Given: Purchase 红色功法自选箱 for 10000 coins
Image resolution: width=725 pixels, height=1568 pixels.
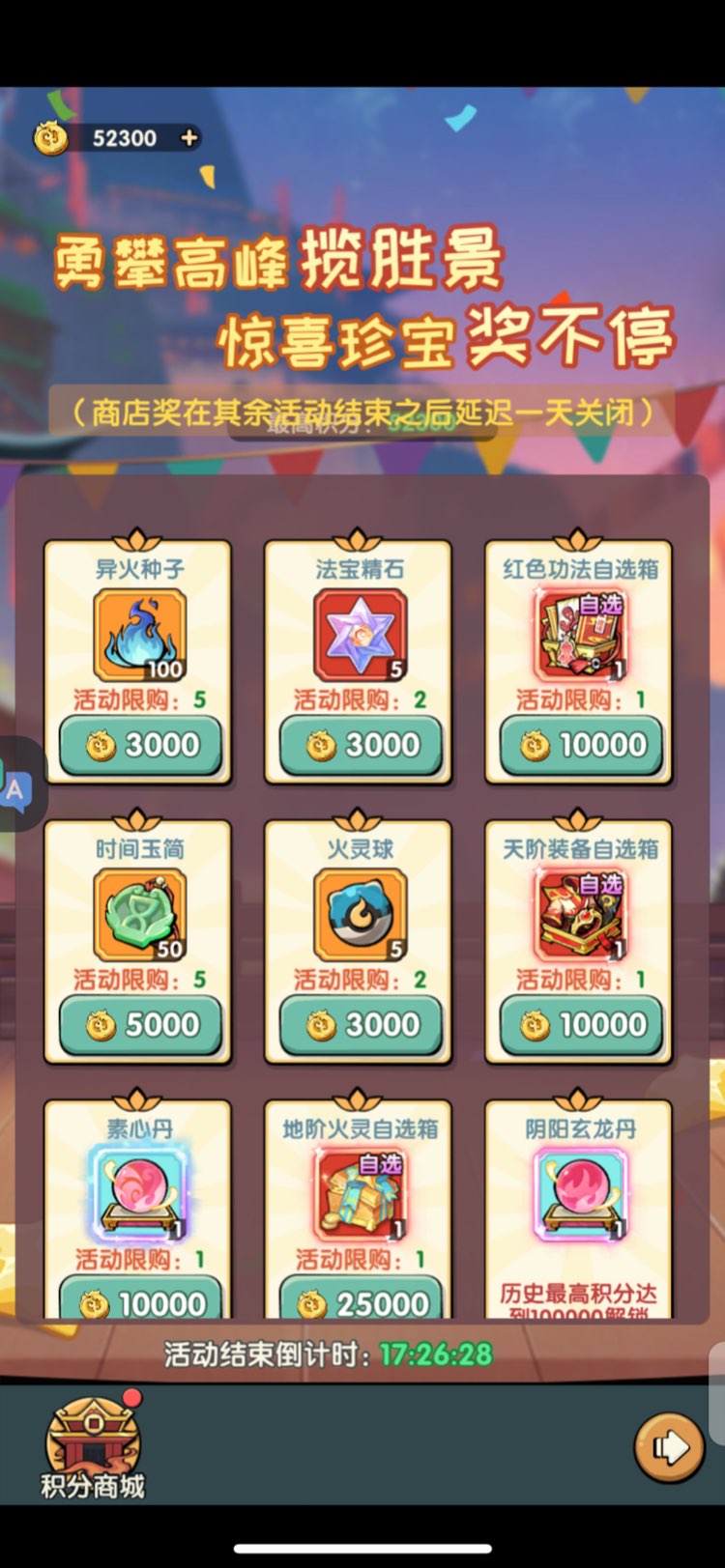Looking at the screenshot, I should [x=580, y=745].
